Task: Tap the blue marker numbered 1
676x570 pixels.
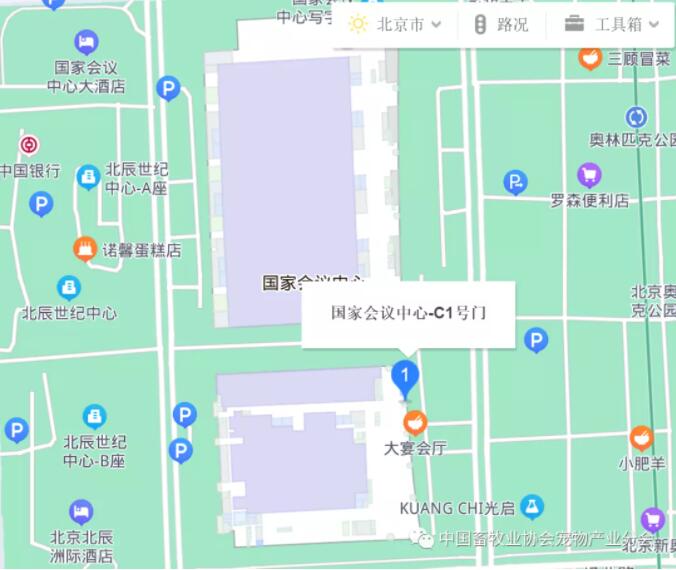Action: click(404, 378)
